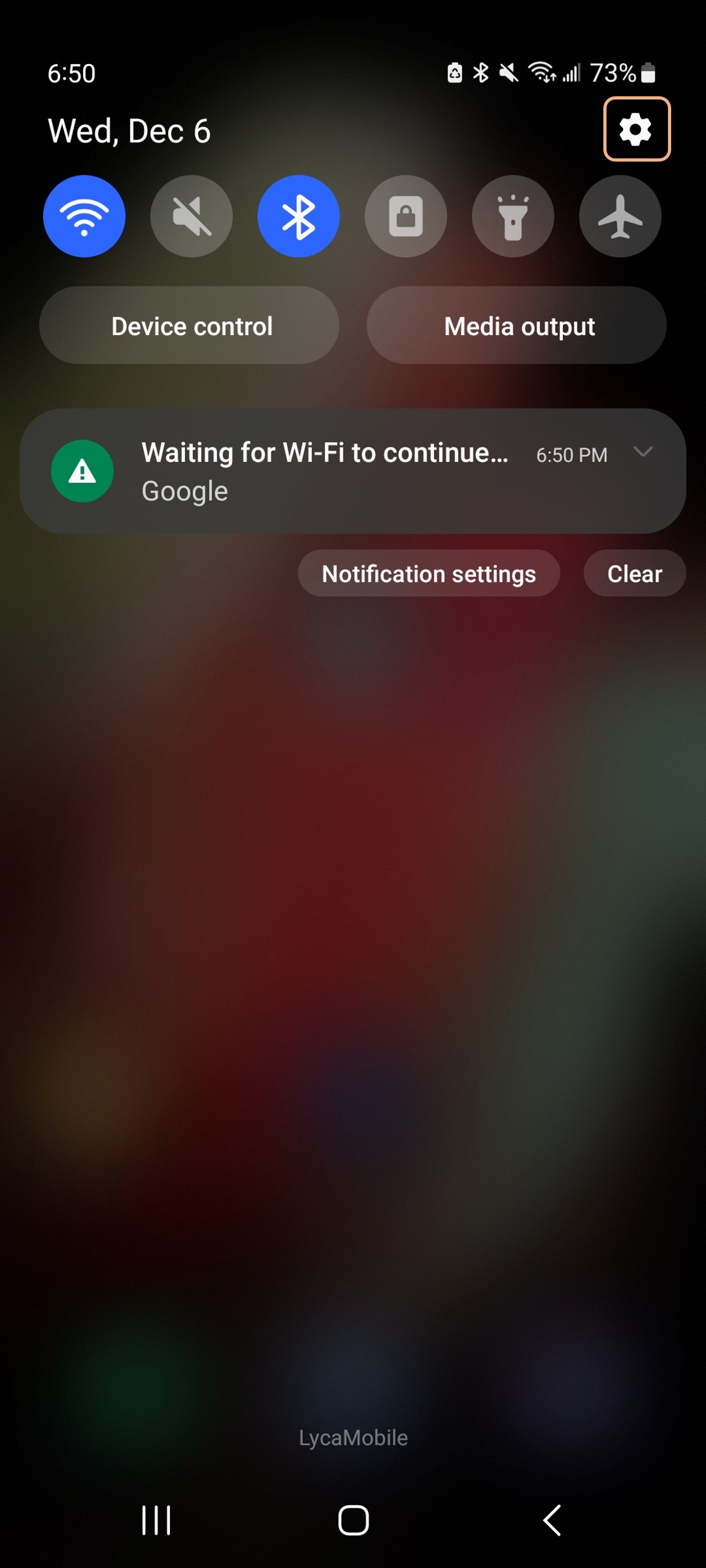Go to the home screen

coord(353,1520)
